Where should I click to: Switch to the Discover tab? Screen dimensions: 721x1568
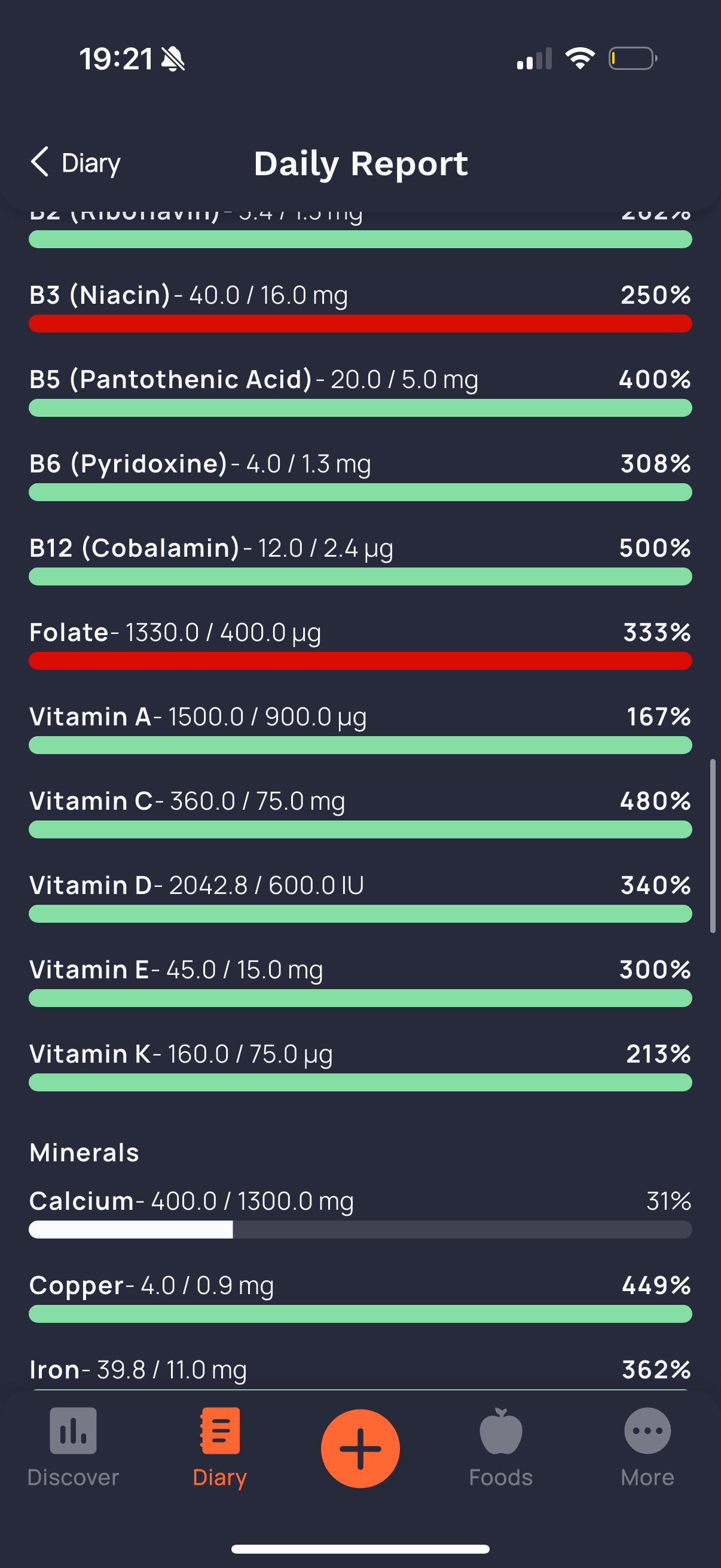coord(73,1447)
